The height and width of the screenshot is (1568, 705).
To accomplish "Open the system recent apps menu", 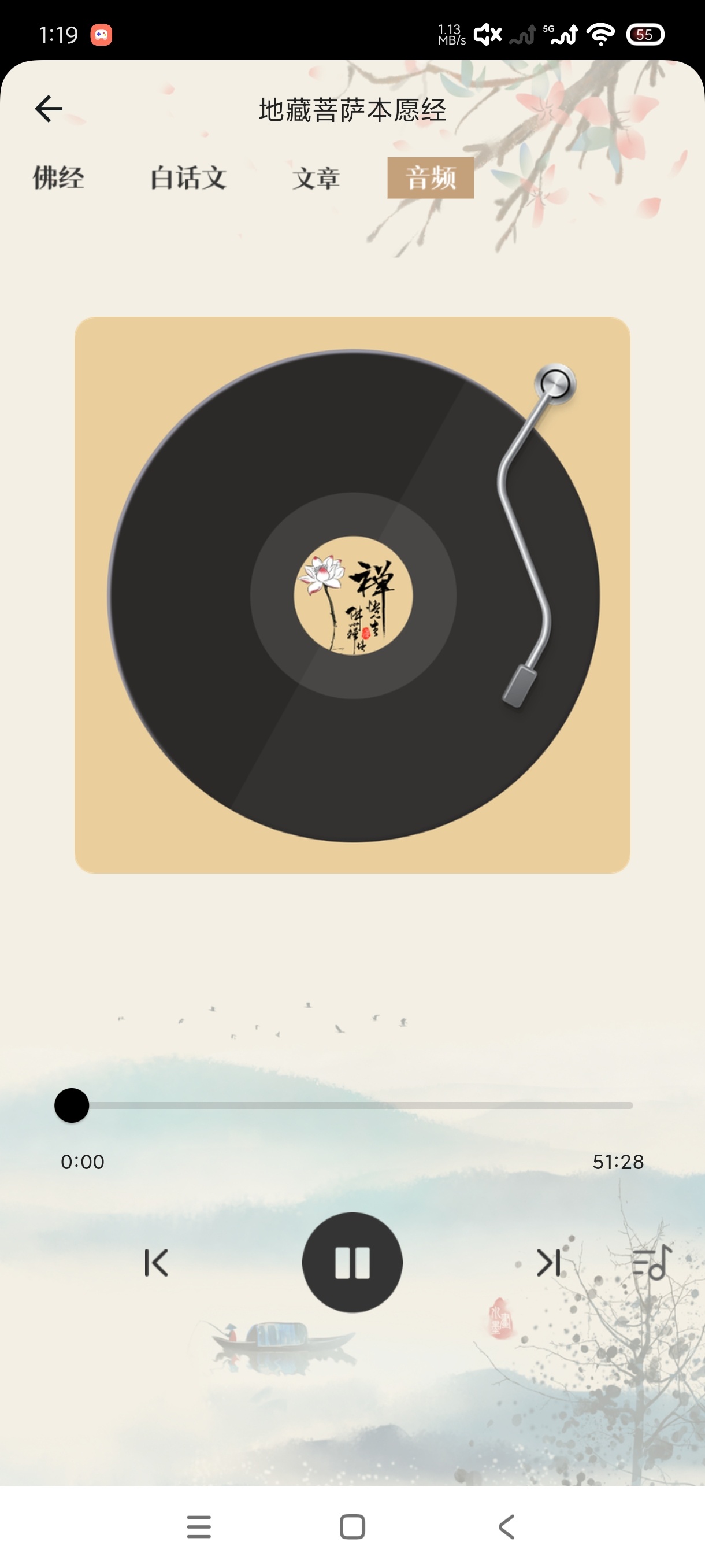I will pyautogui.click(x=199, y=1526).
